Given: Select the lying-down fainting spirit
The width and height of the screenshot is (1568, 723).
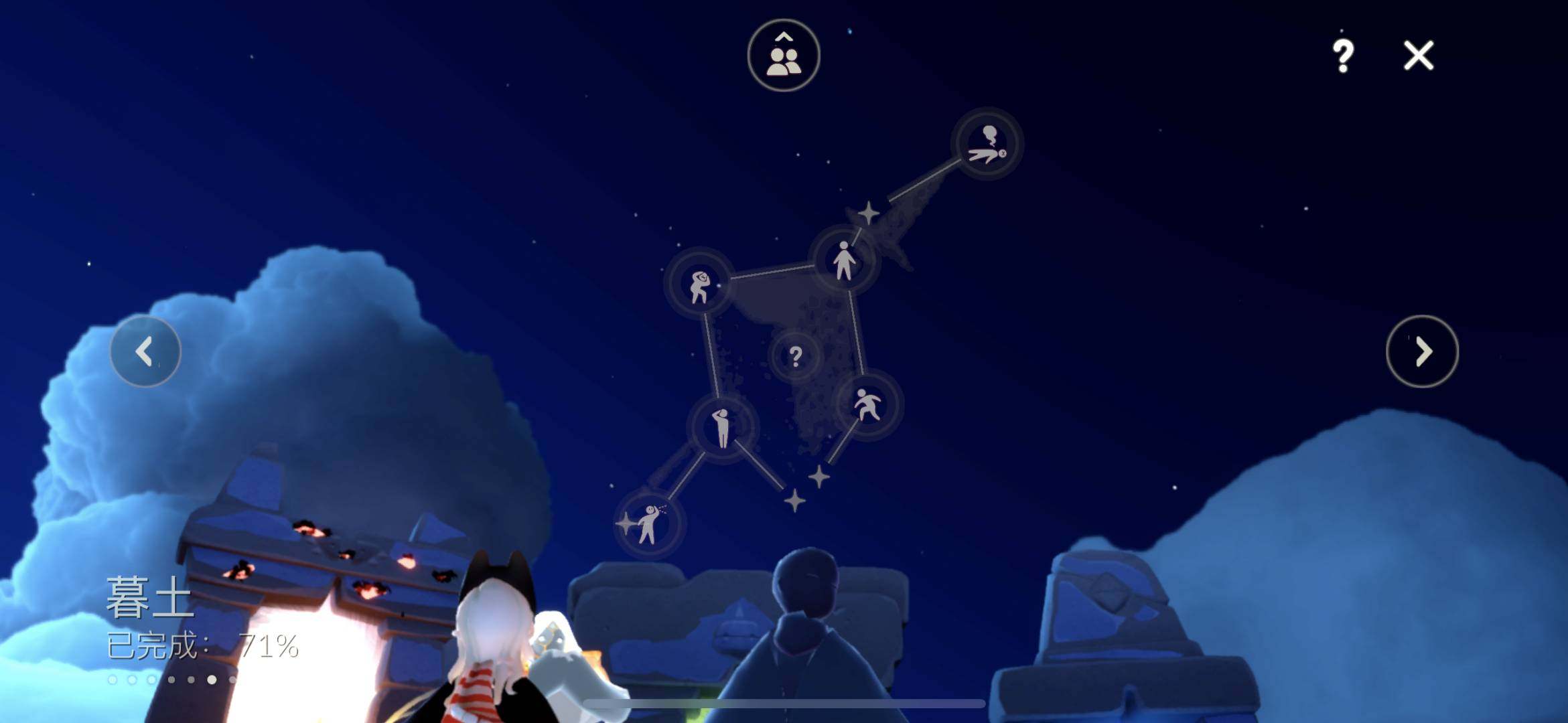Looking at the screenshot, I should [x=987, y=144].
